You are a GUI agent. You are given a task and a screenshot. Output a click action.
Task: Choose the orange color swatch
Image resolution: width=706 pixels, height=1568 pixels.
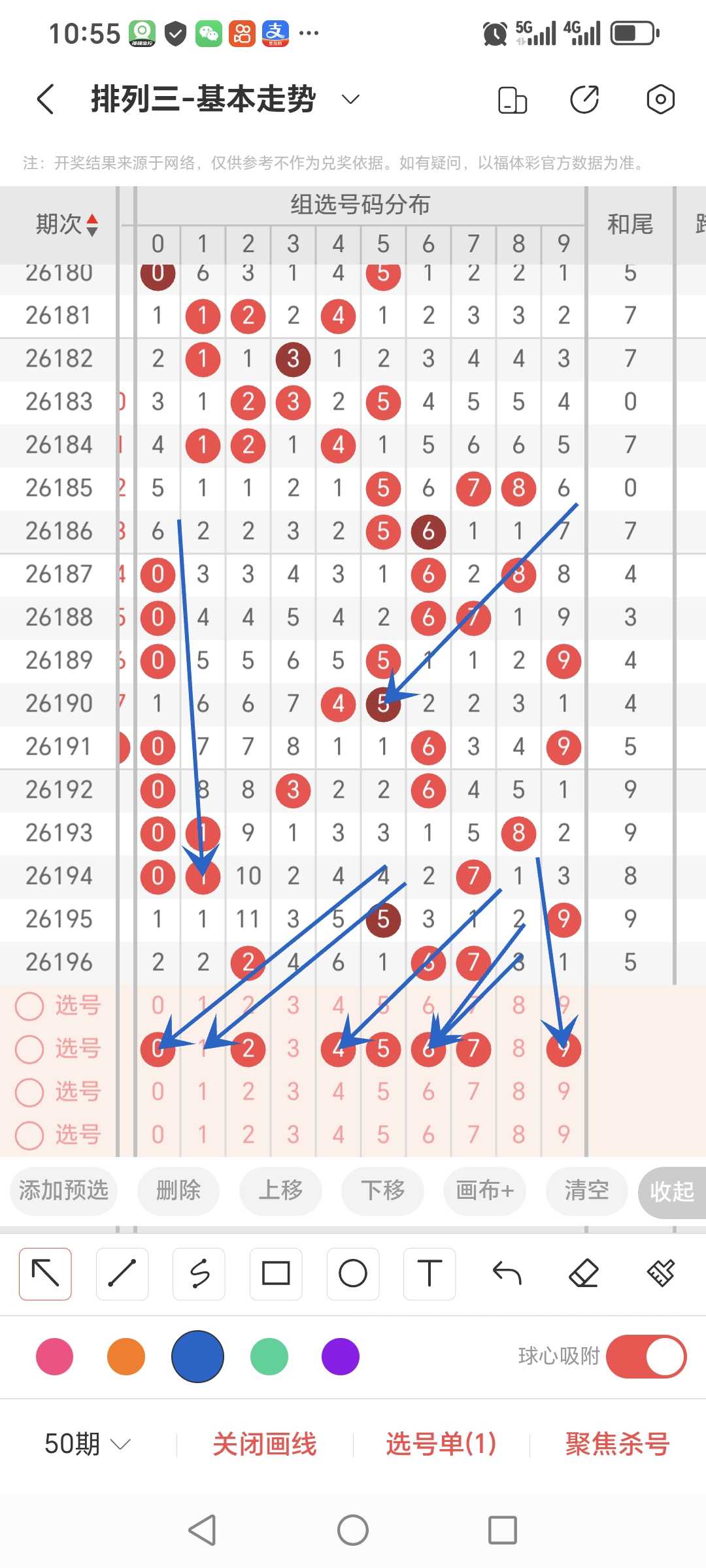tap(126, 1357)
